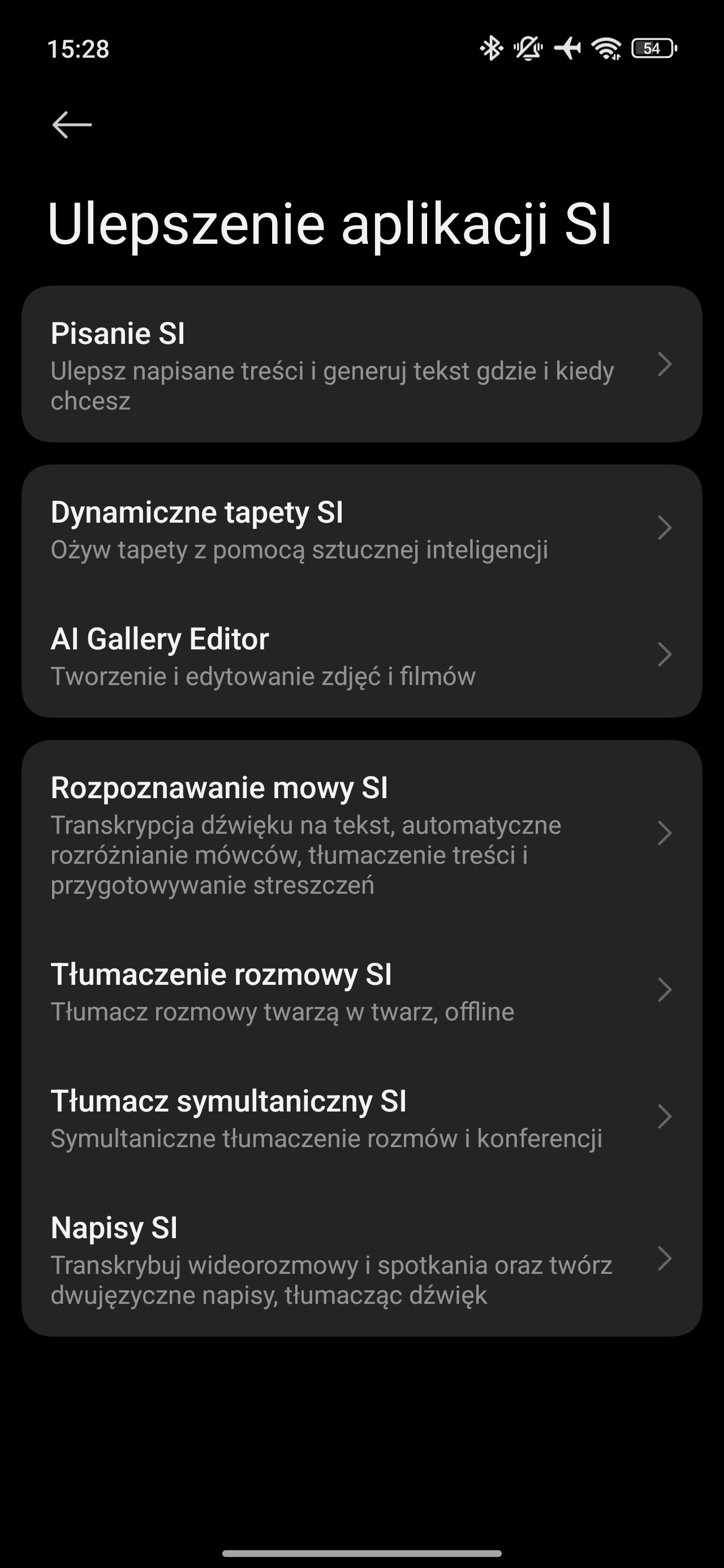Open Dynamiczne tapety SI
The height and width of the screenshot is (1568, 724).
(361, 528)
